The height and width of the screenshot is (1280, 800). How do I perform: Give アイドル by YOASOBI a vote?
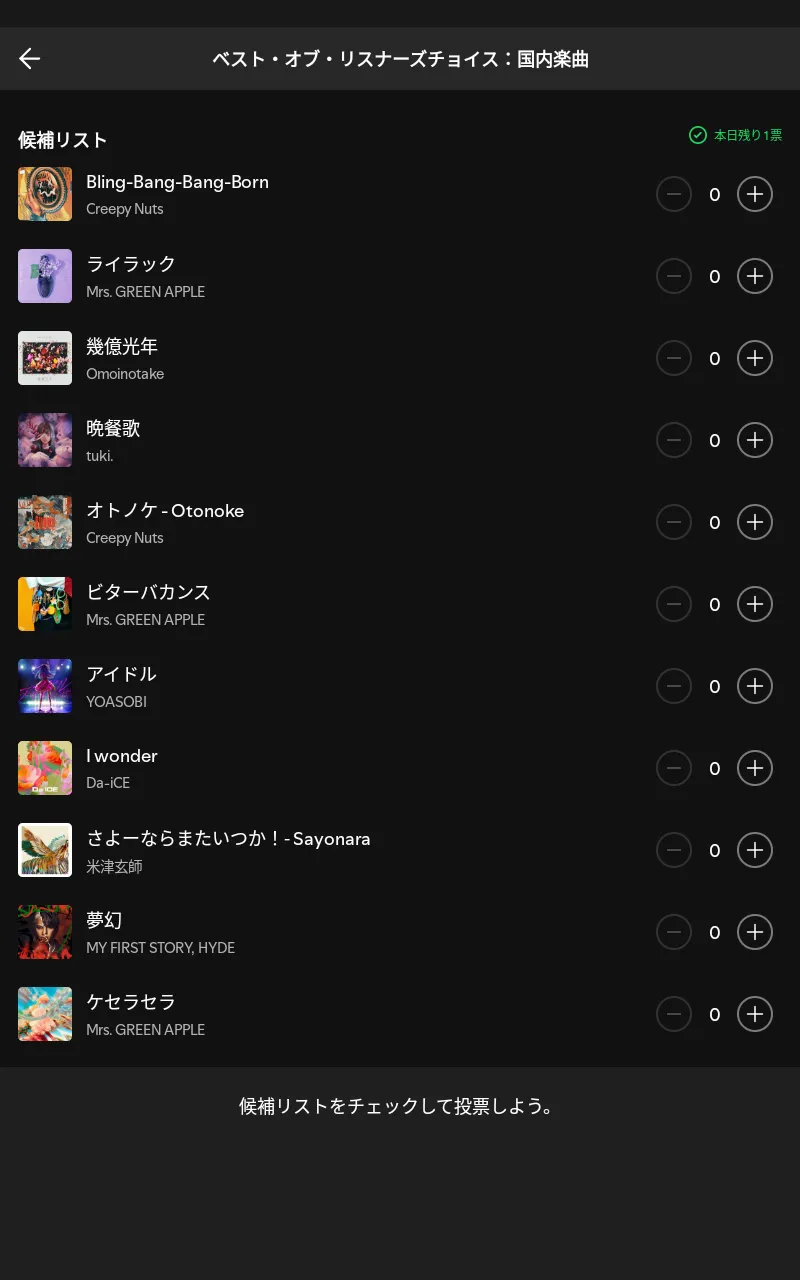(x=755, y=686)
